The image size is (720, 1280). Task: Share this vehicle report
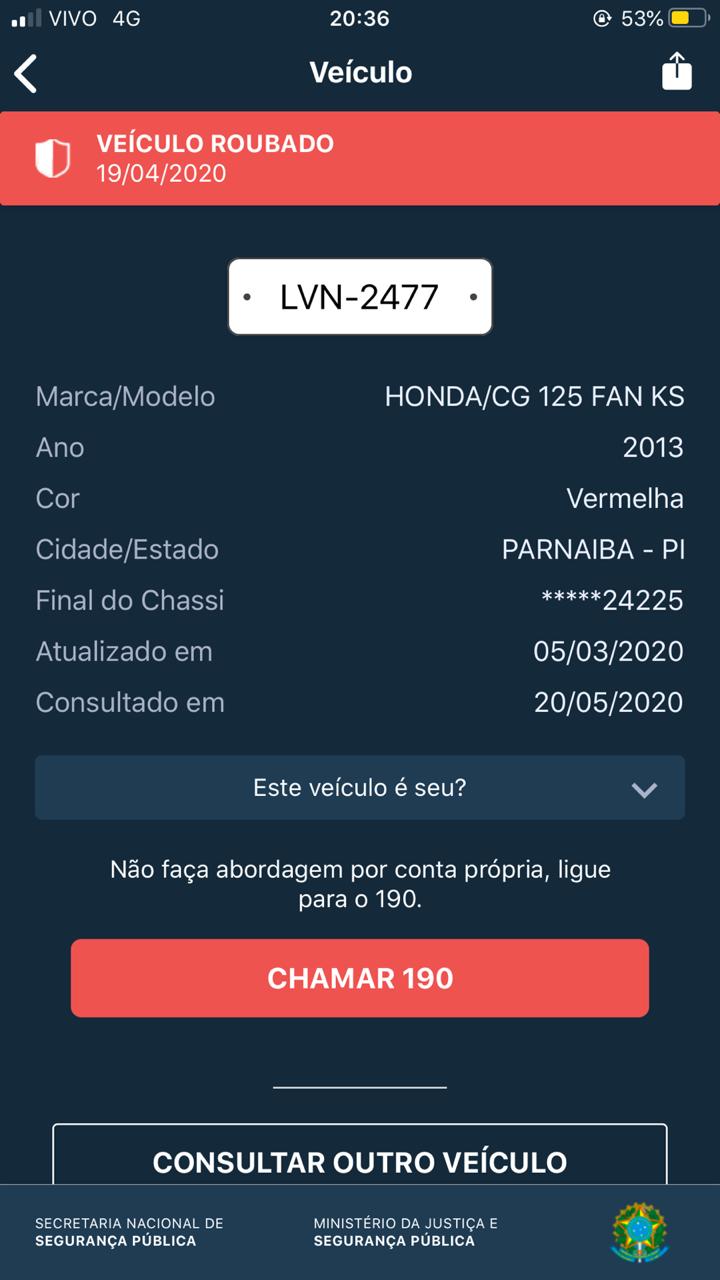coord(677,72)
